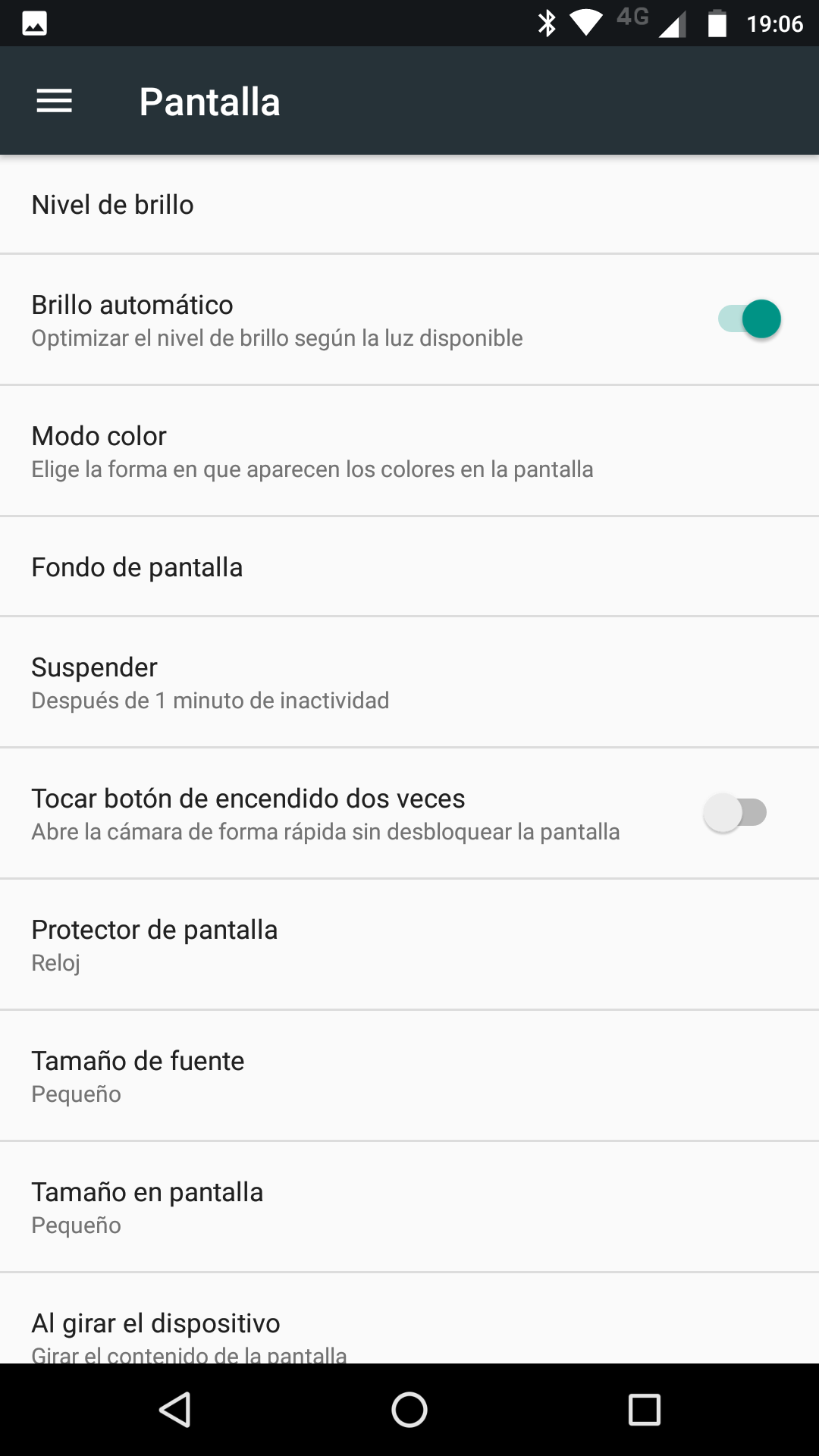Open Protector de pantalla settings
Image resolution: width=819 pixels, height=1456 pixels.
coord(409,945)
